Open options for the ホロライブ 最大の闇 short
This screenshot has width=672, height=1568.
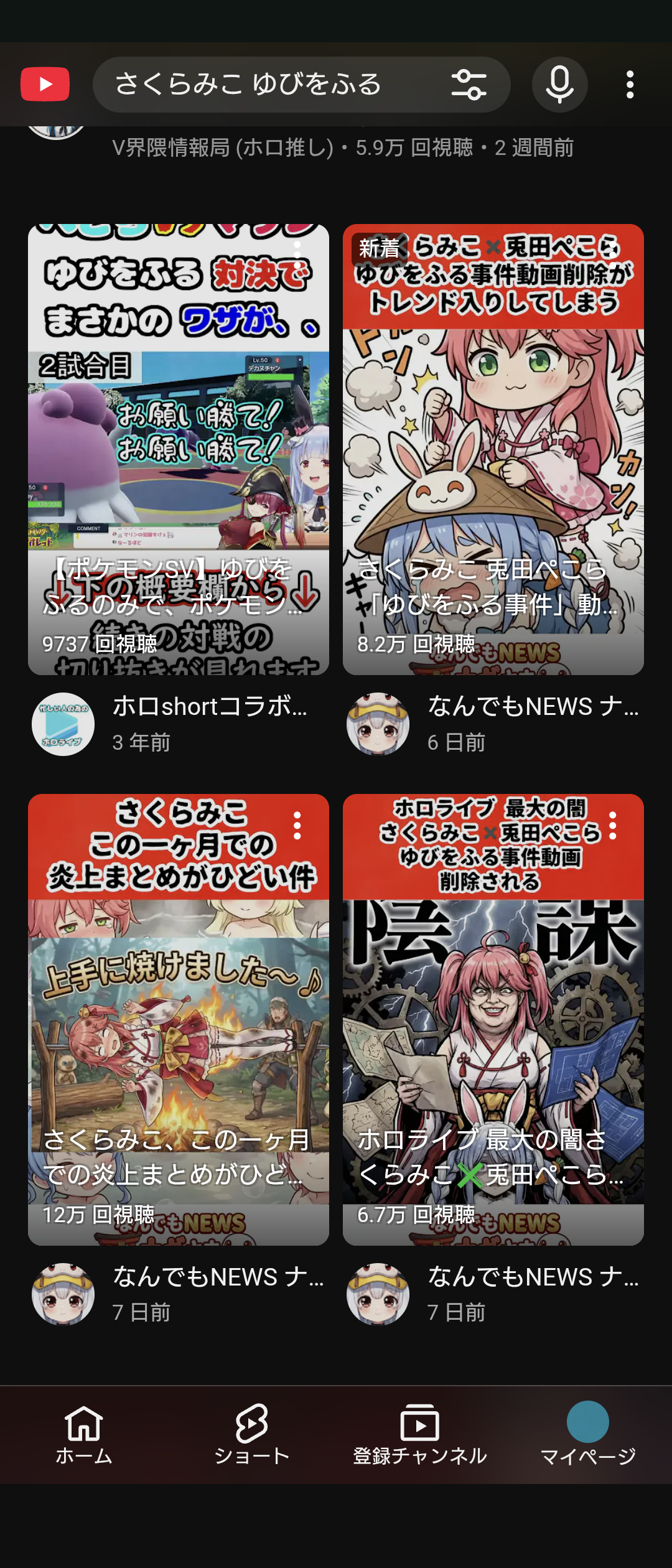point(613,825)
